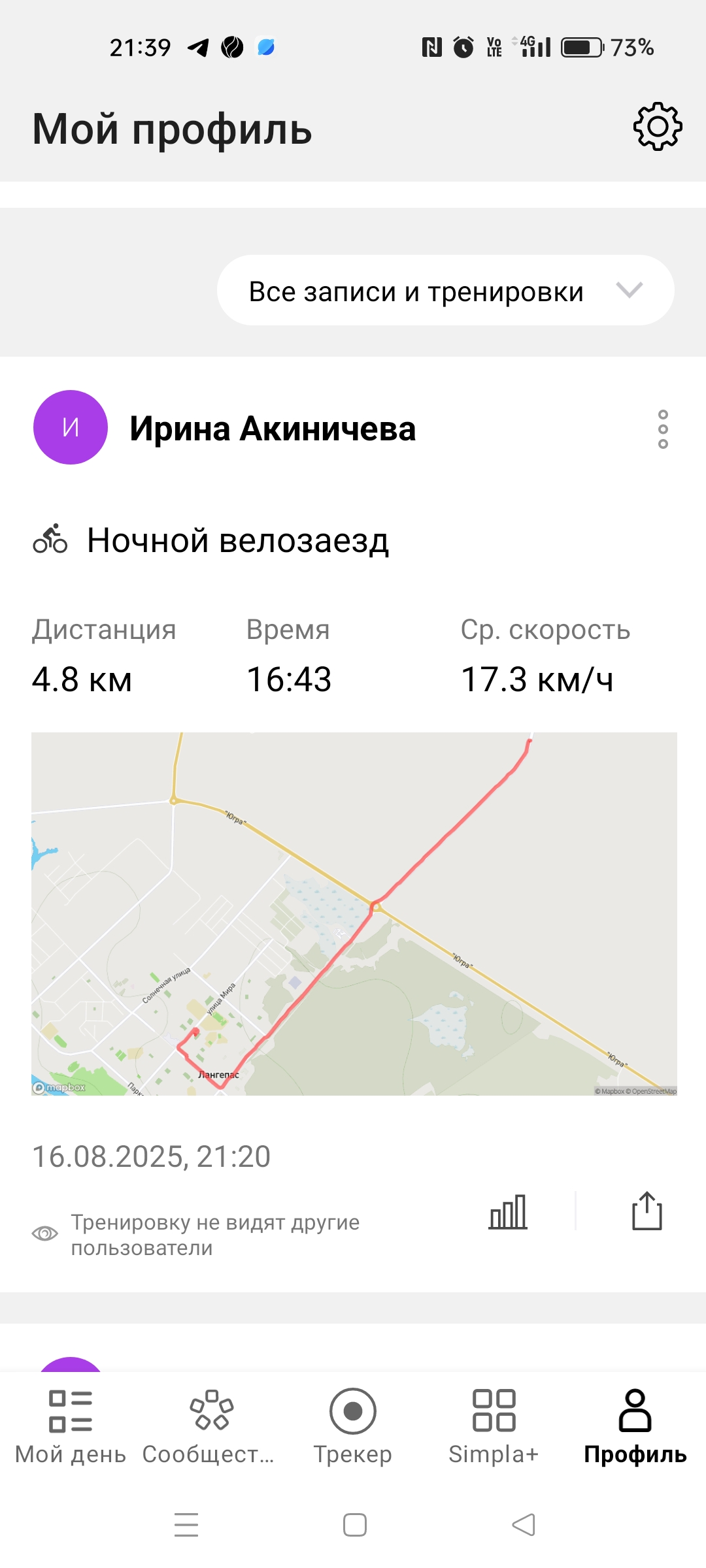The image size is (706, 1568).
Task: Select the Профиль tab
Action: click(635, 1427)
